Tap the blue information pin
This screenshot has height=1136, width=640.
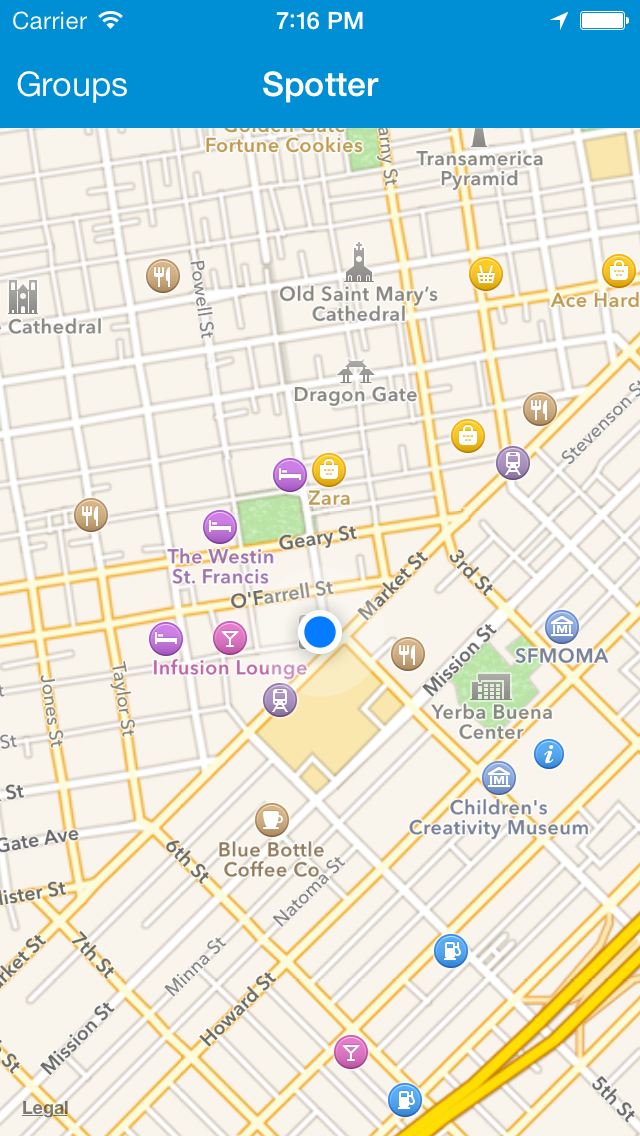click(549, 754)
